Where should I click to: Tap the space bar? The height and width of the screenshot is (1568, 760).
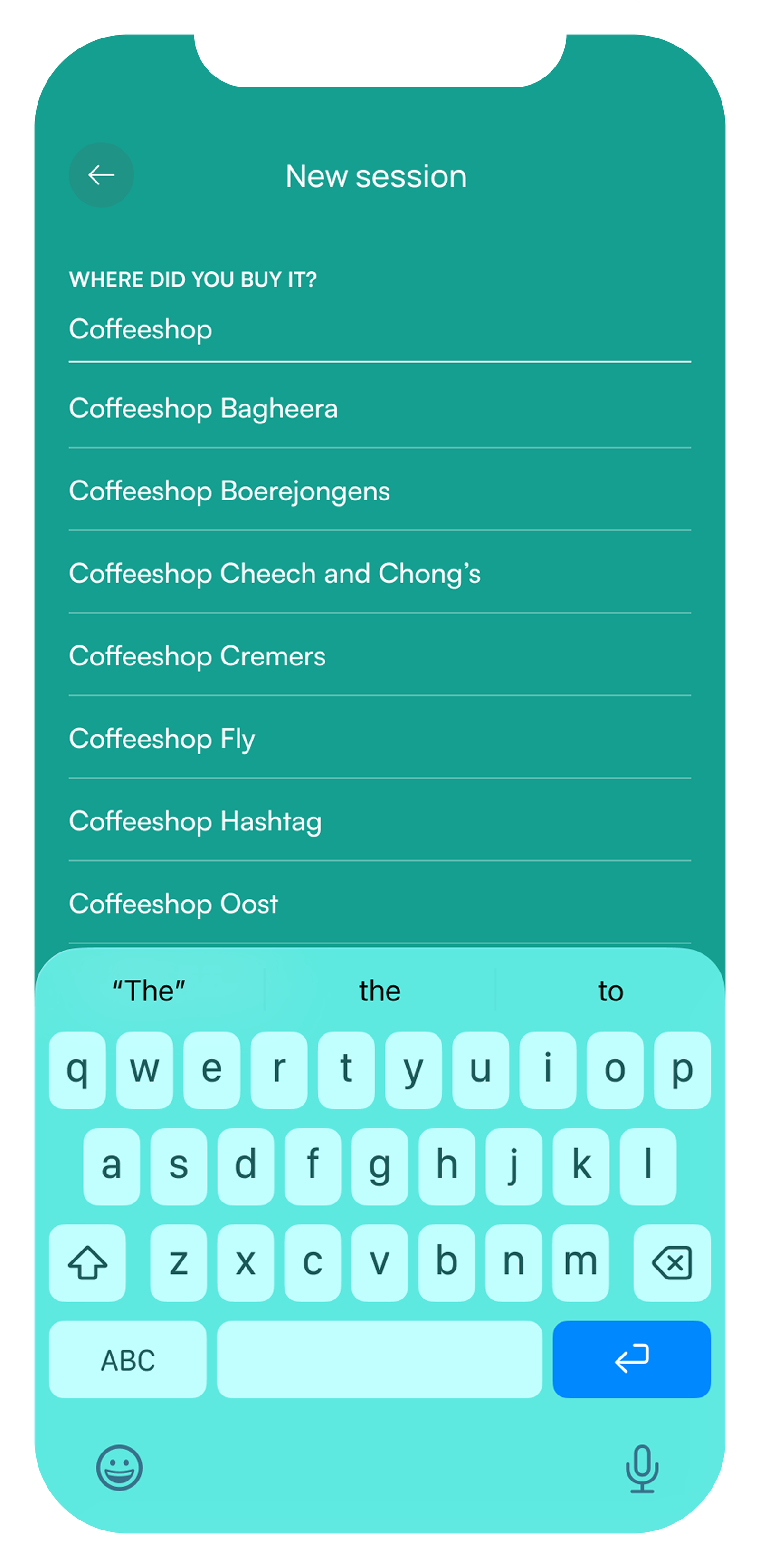(x=379, y=1359)
